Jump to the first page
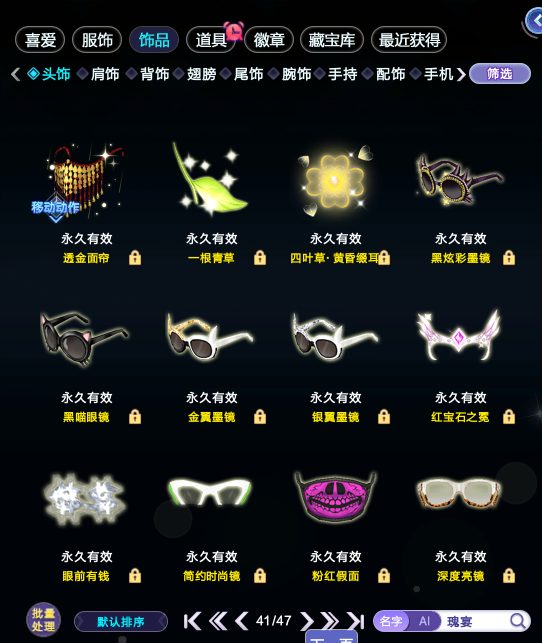The image size is (542, 643). (x=192, y=621)
